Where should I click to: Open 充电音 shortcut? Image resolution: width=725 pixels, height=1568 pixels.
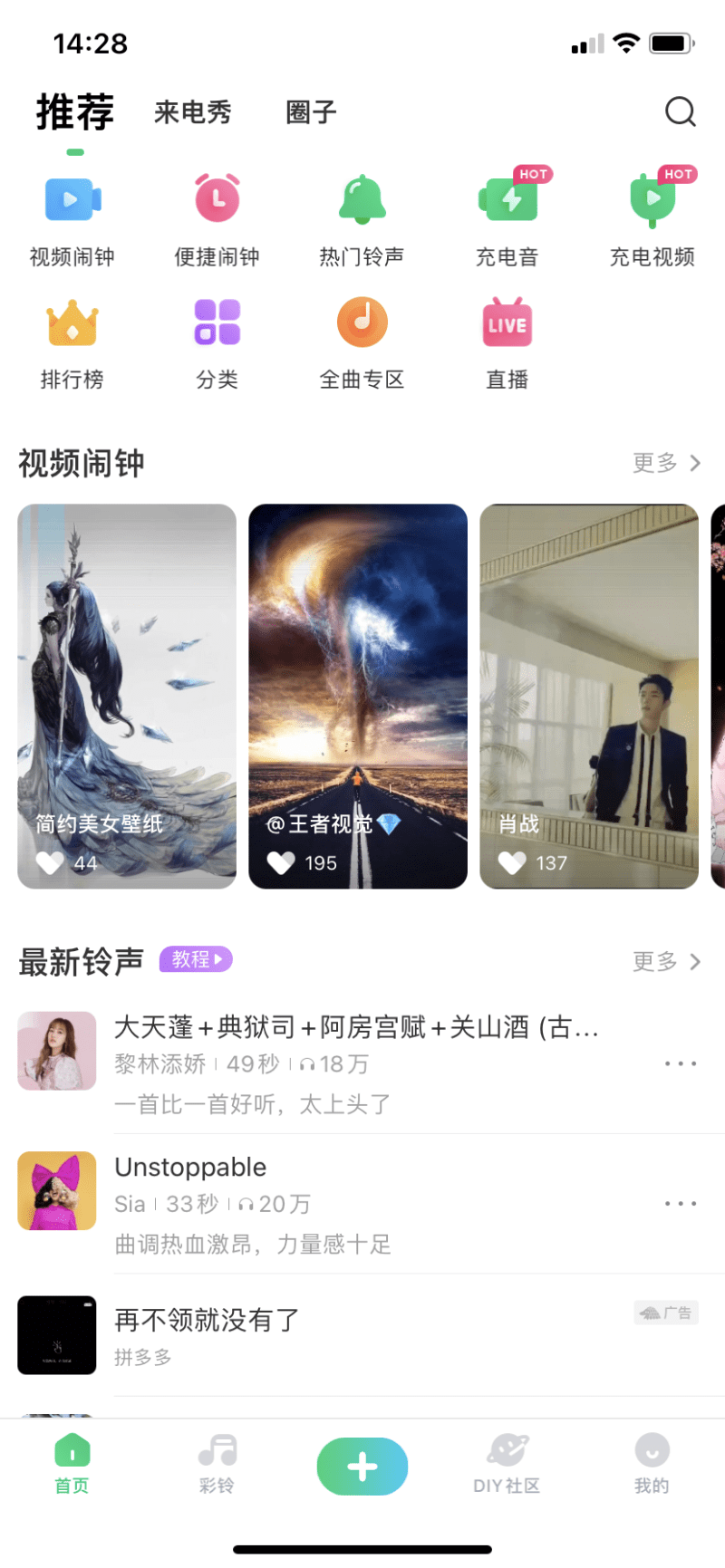507,219
